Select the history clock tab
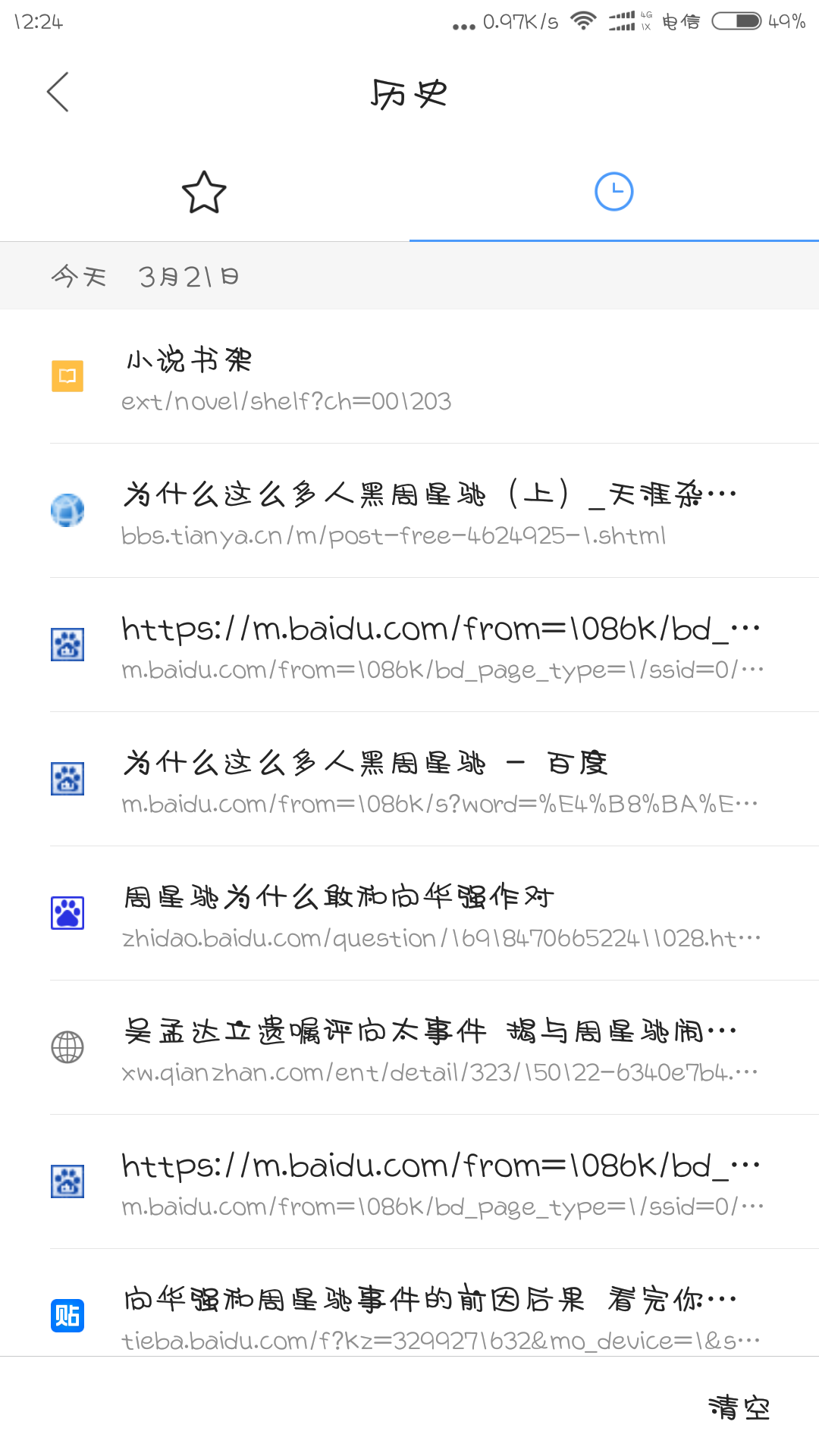The image size is (819, 1456). [x=613, y=193]
